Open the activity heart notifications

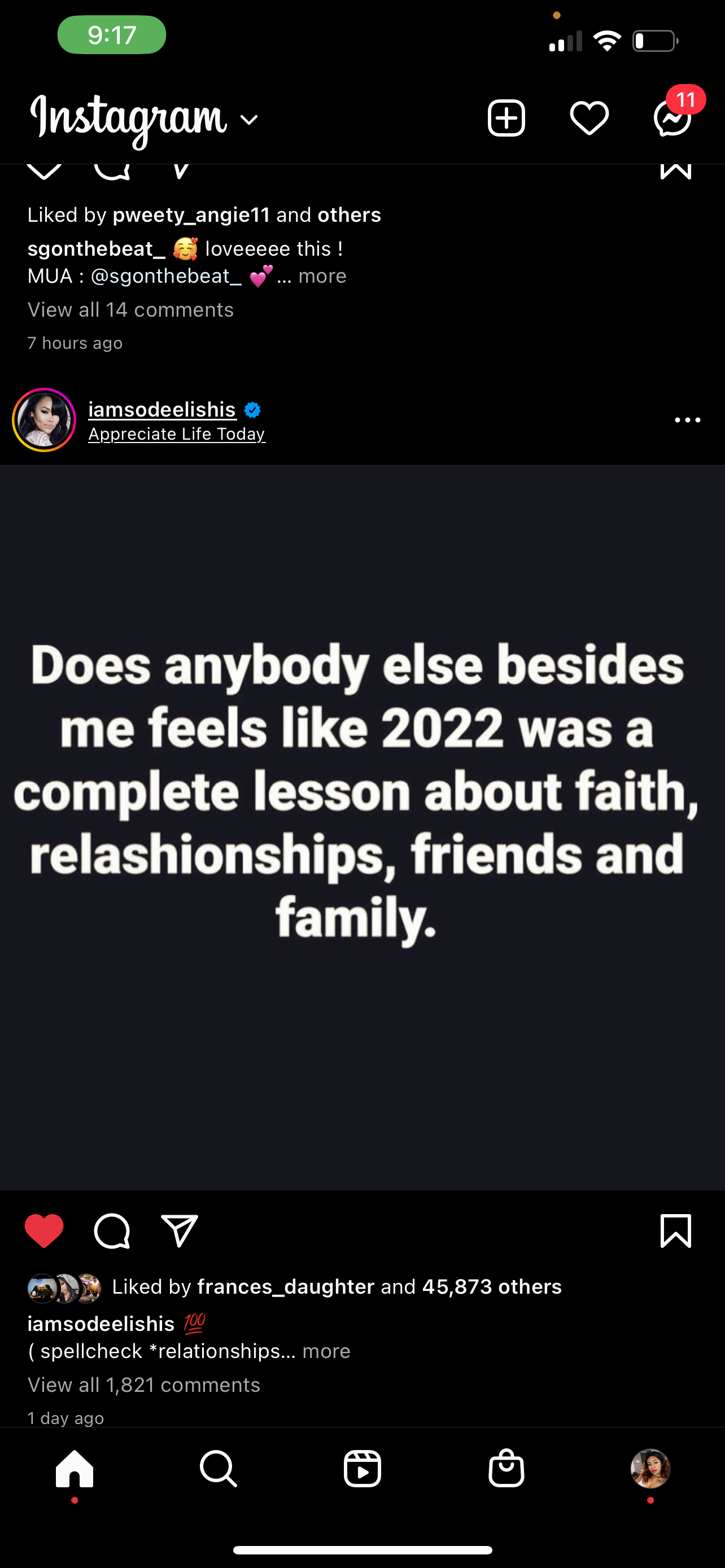pyautogui.click(x=589, y=117)
